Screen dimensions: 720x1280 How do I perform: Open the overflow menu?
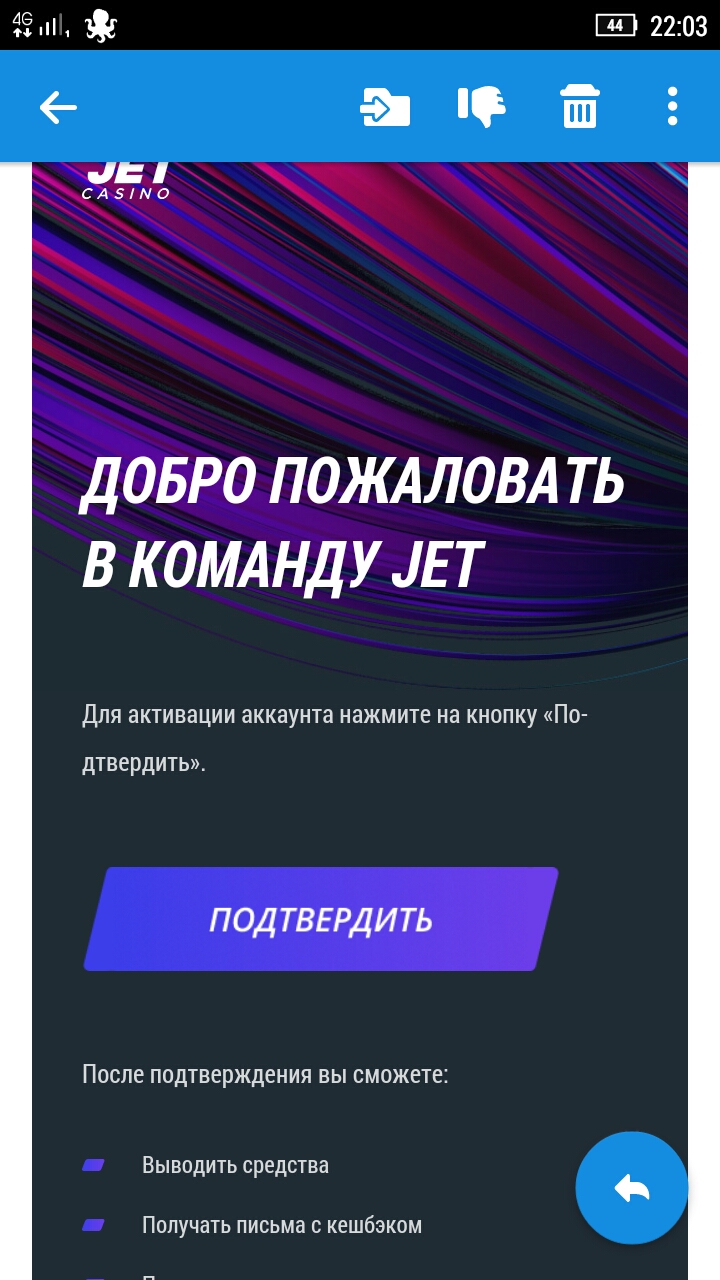pos(672,107)
